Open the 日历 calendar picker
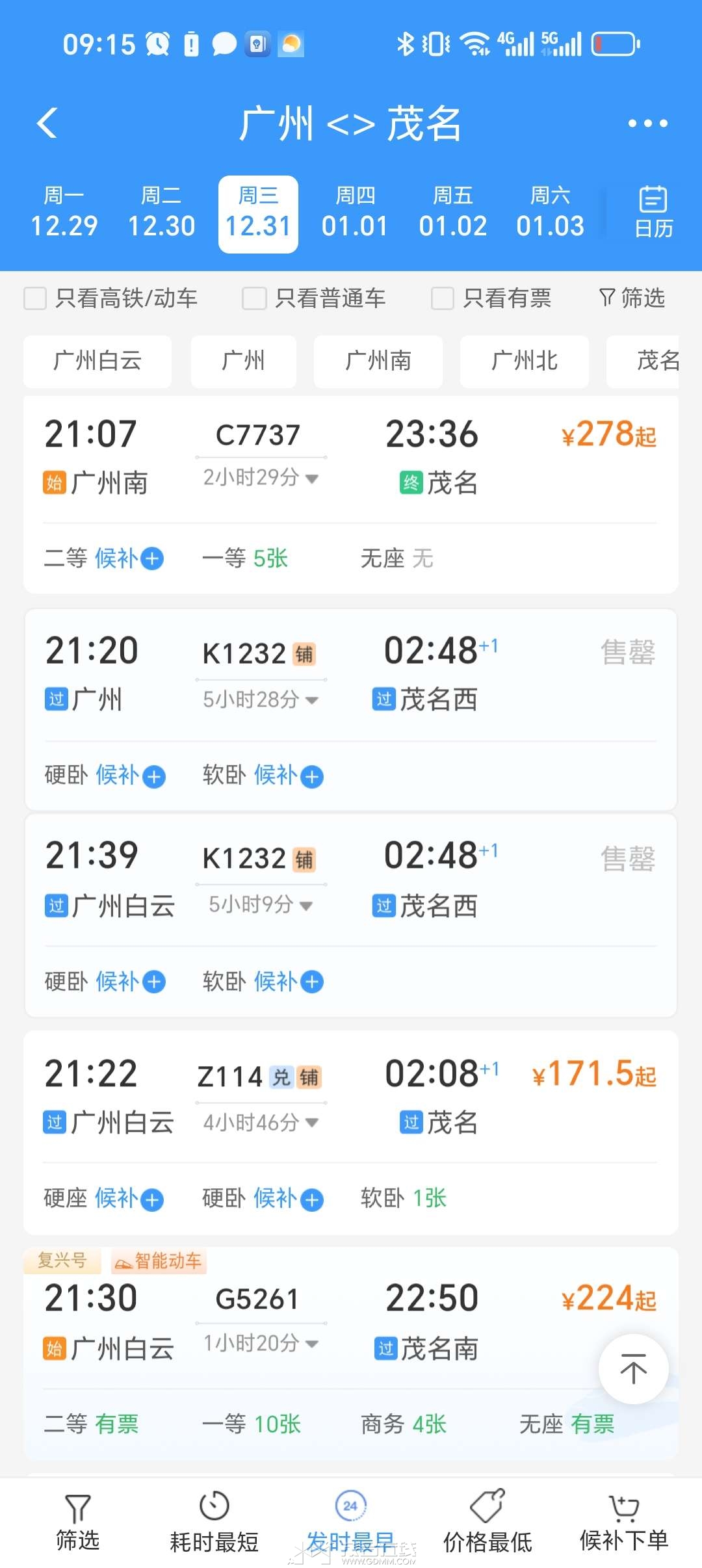 (x=653, y=213)
